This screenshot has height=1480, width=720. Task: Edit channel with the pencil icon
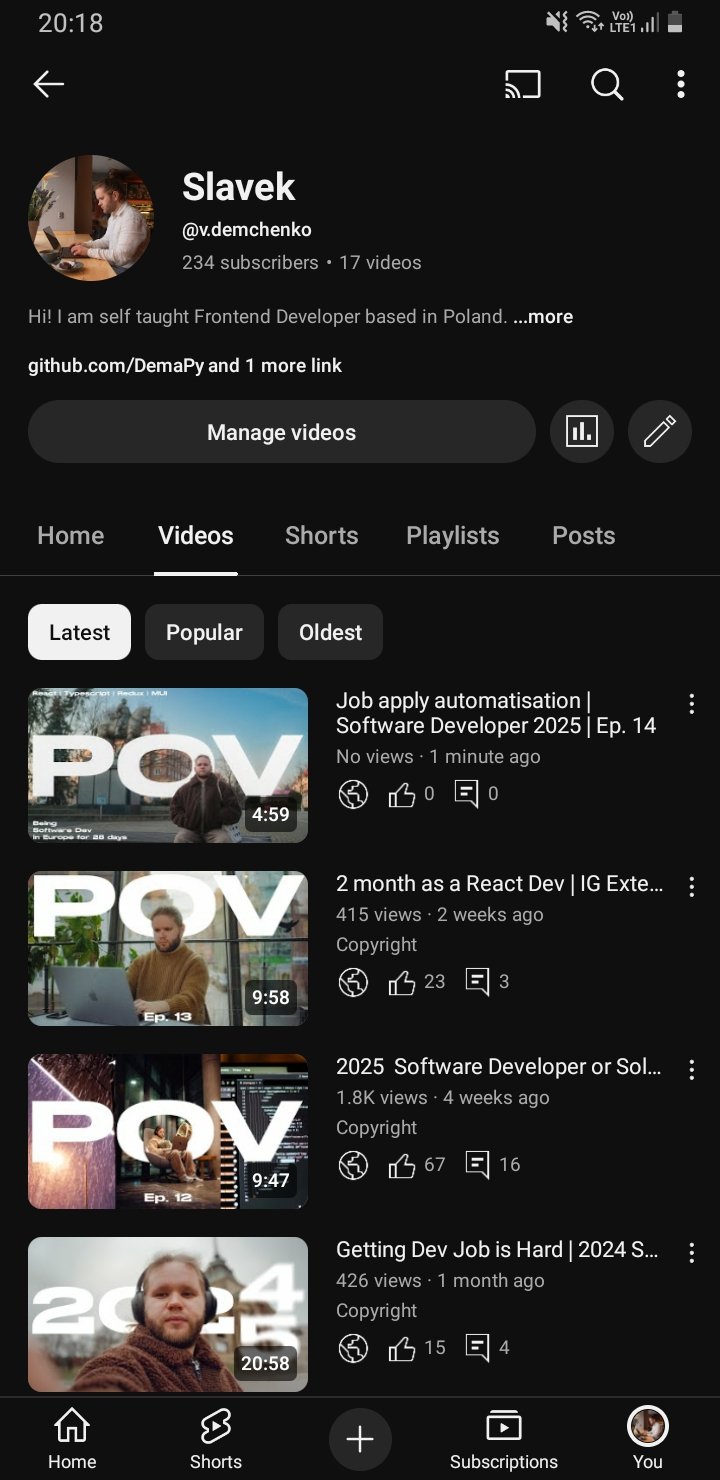660,432
